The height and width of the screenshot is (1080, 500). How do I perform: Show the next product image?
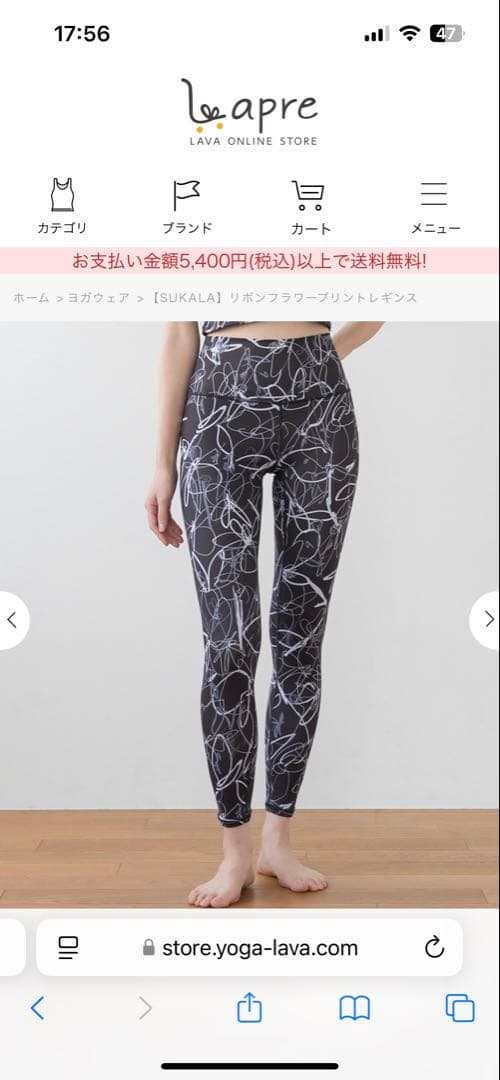(x=488, y=620)
